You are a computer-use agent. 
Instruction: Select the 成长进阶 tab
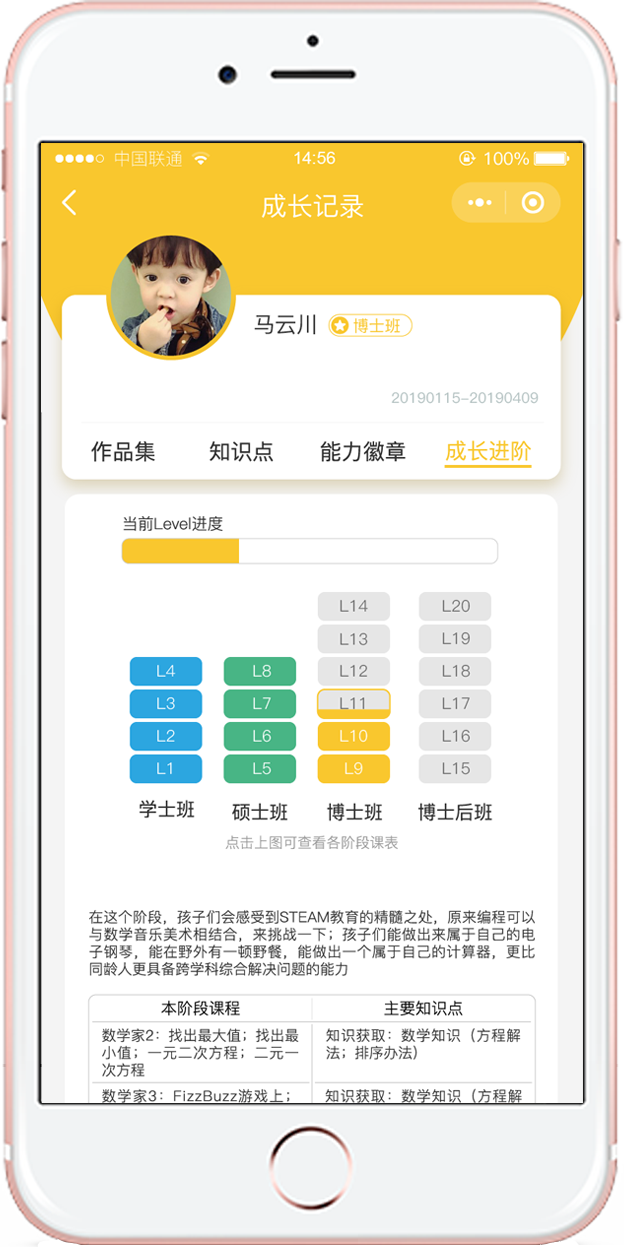point(488,451)
